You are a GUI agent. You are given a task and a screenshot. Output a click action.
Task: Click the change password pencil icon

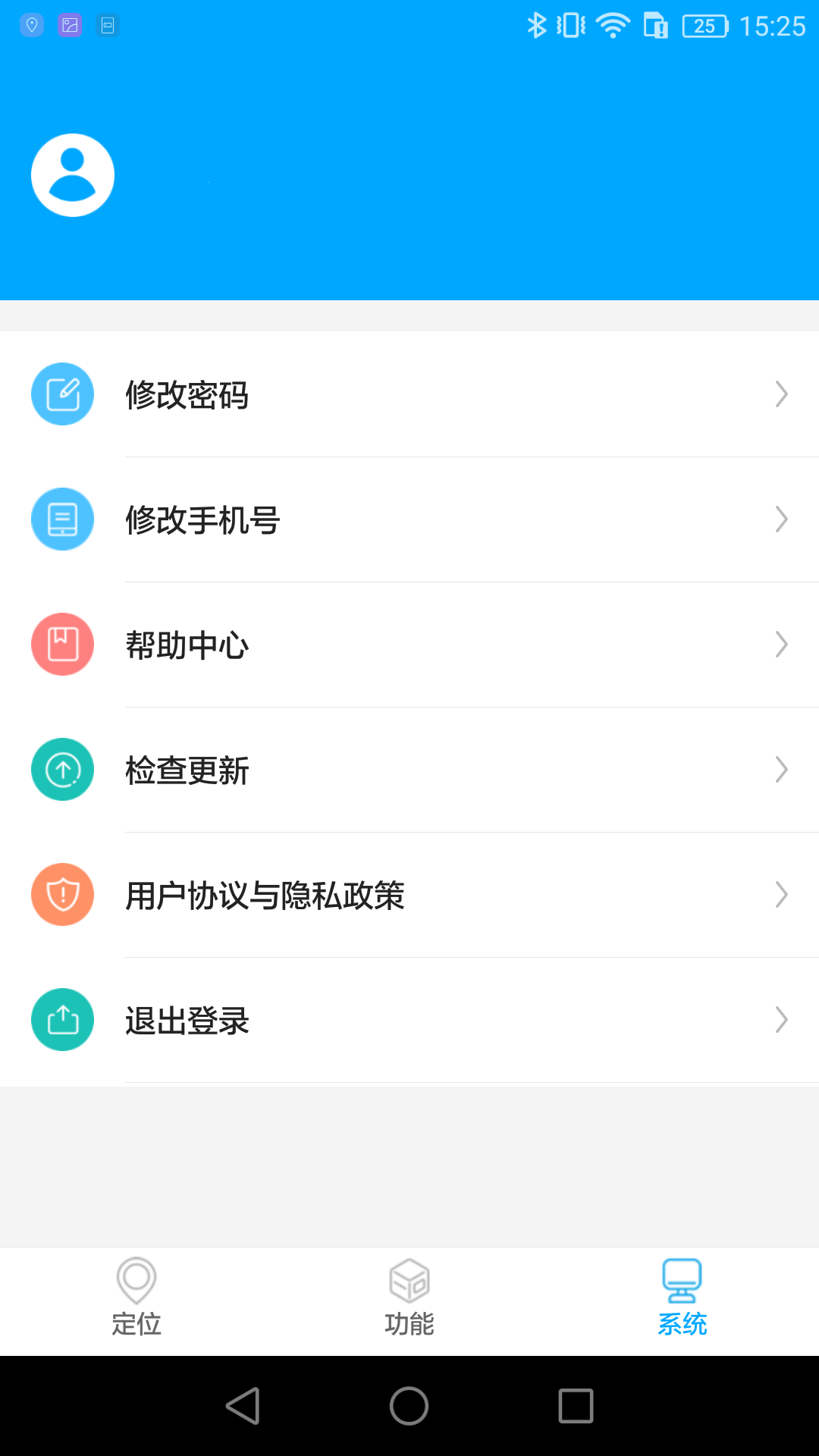tap(62, 394)
